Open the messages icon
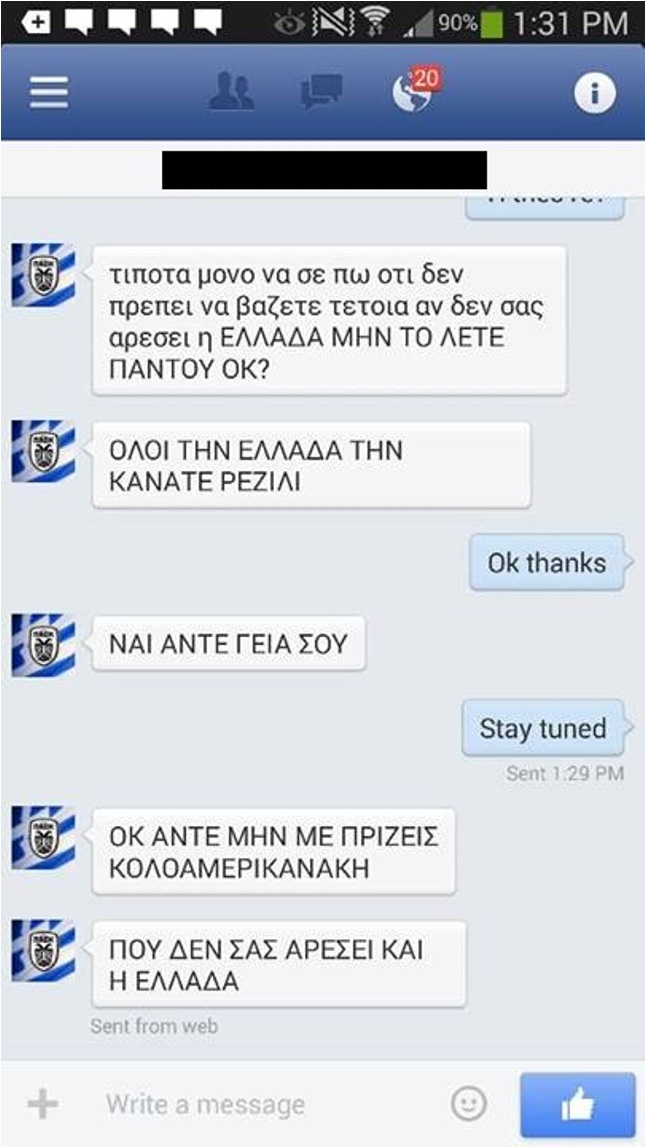Image resolution: width=645 pixels, height=1147 pixels. tap(322, 93)
